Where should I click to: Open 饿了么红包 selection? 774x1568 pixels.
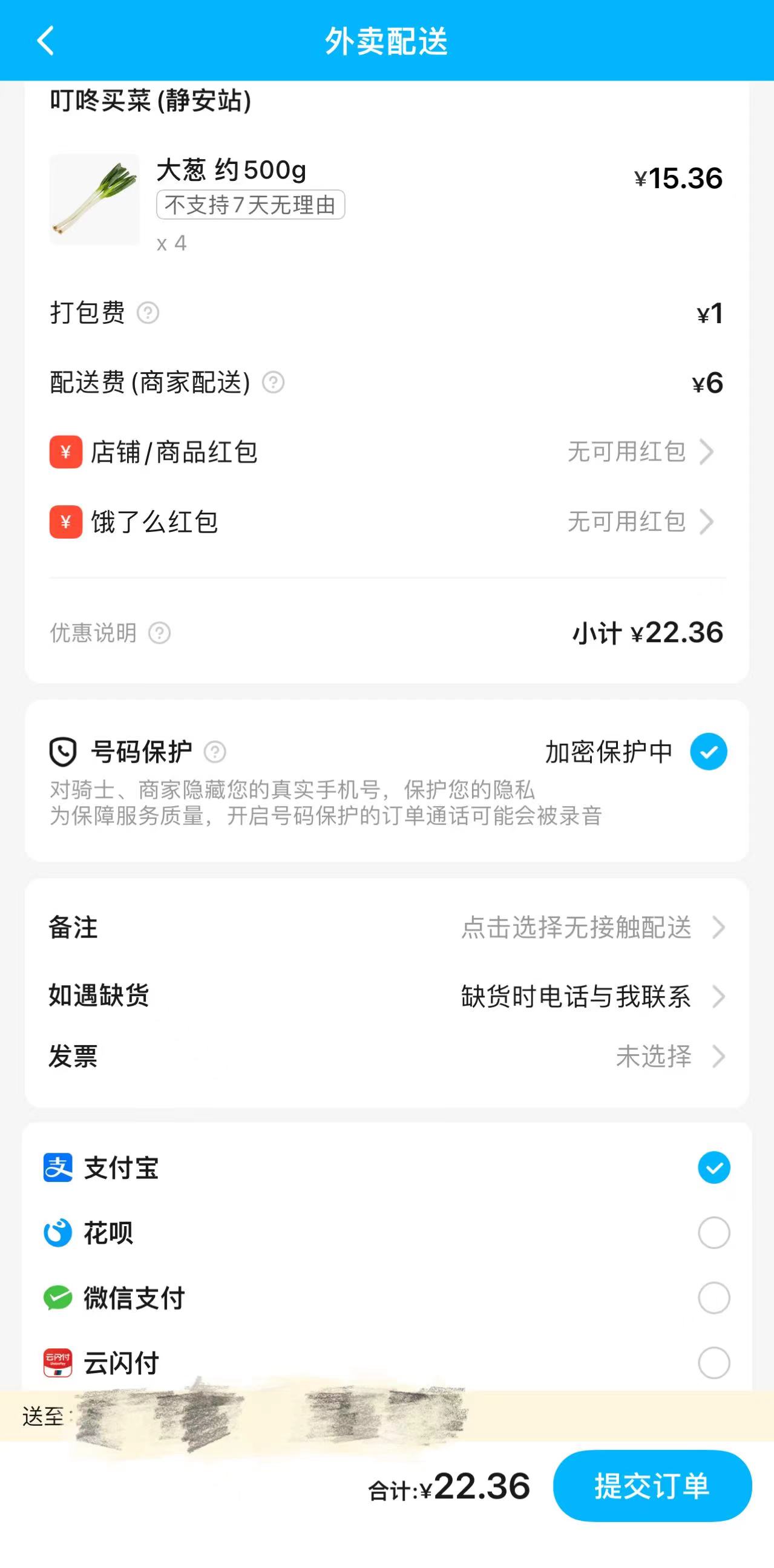tap(639, 522)
